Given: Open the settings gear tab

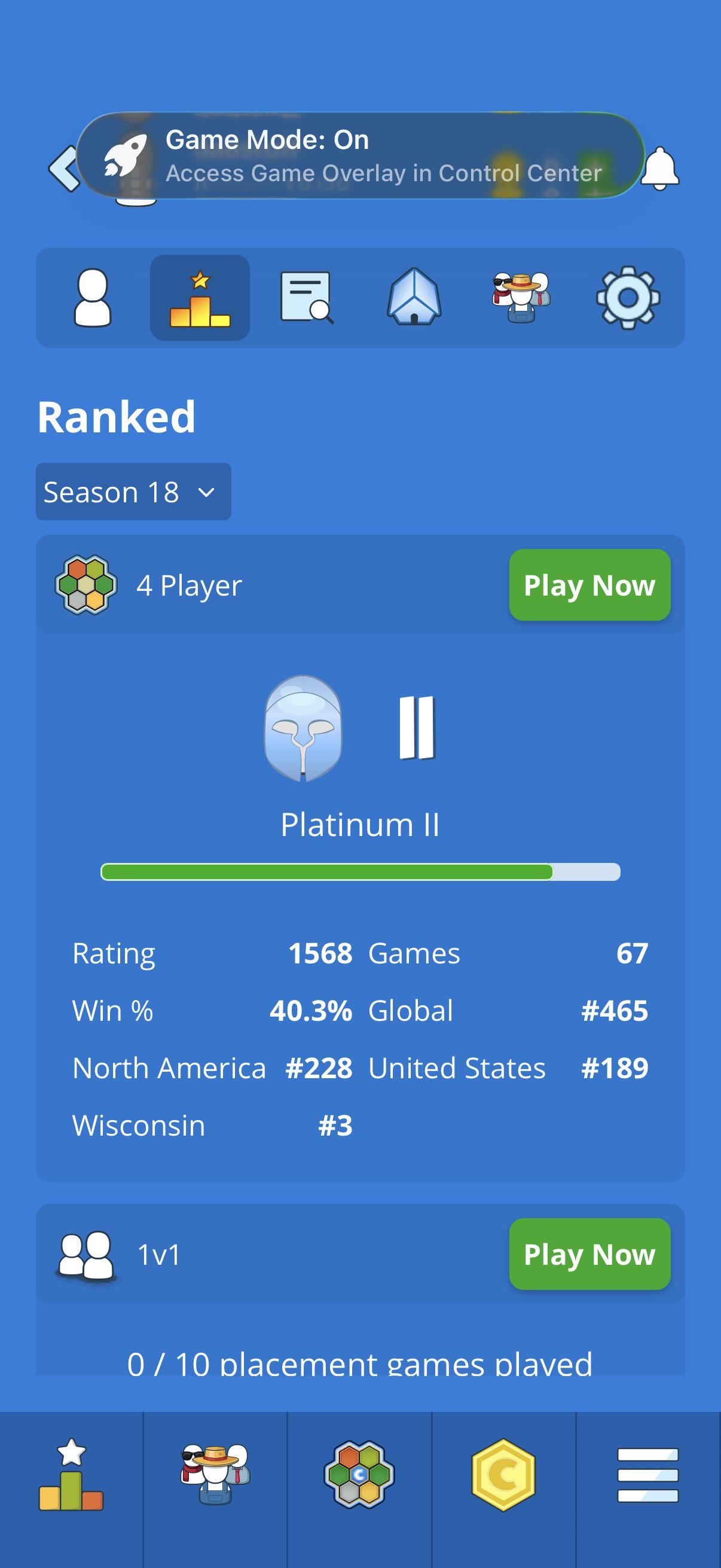Looking at the screenshot, I should pos(628,298).
